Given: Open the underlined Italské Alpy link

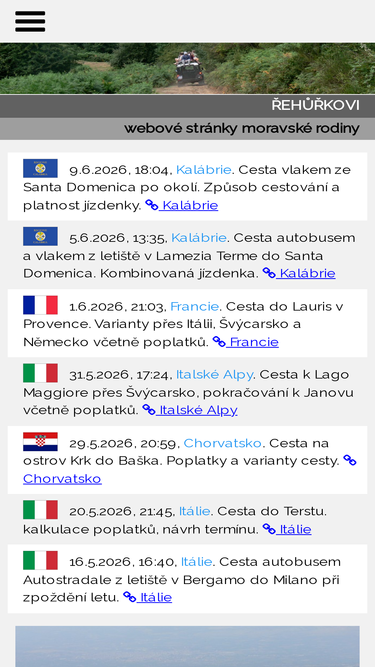Looking at the screenshot, I should coord(190,410).
